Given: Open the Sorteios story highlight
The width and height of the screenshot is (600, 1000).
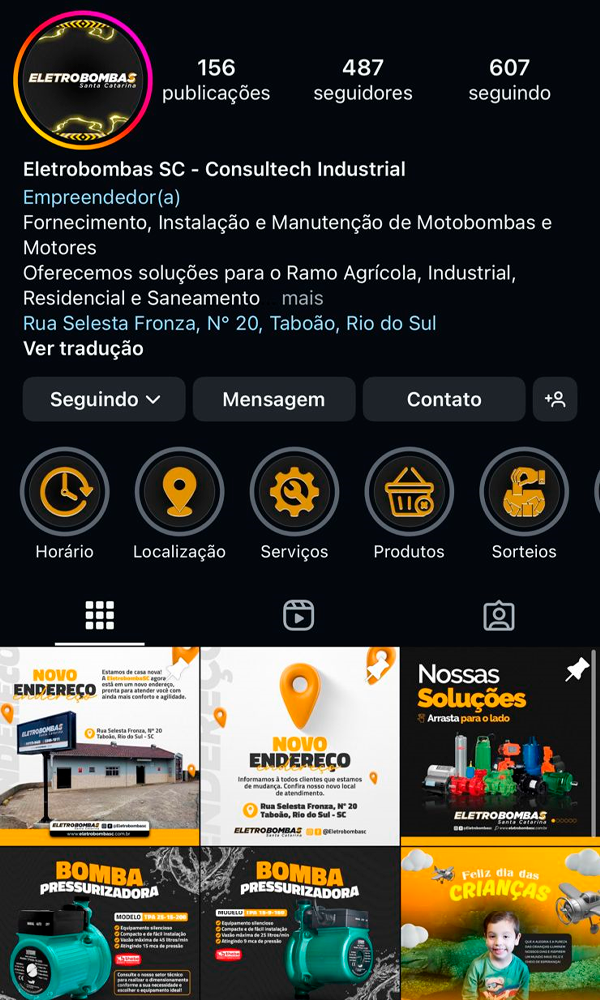Looking at the screenshot, I should [x=524, y=492].
